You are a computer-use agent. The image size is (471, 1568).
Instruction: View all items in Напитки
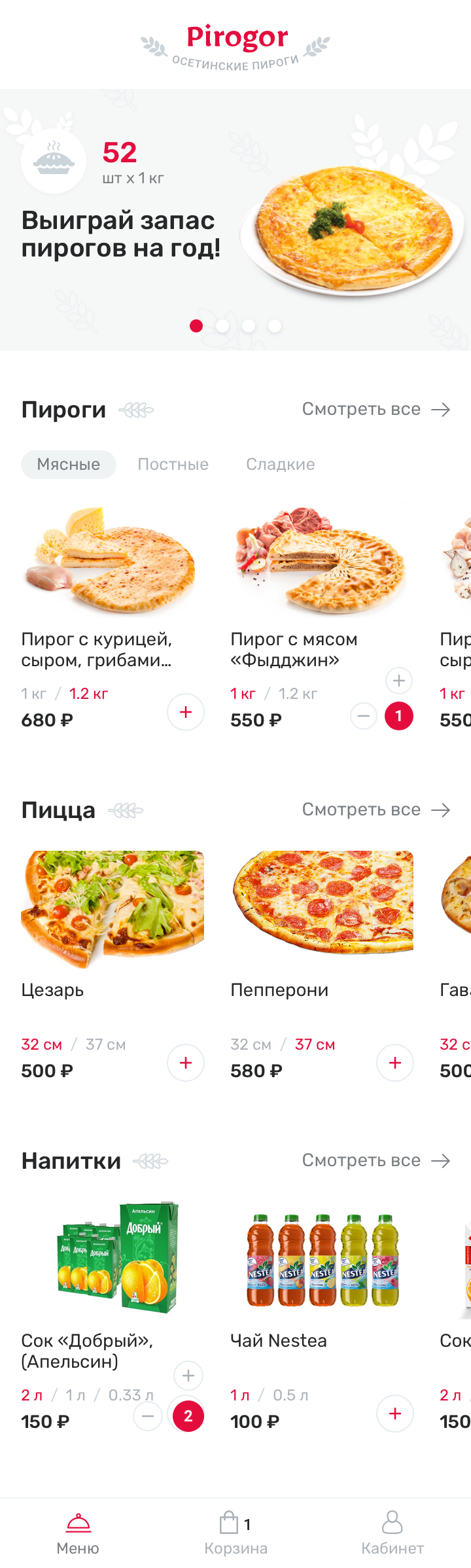pyautogui.click(x=375, y=1161)
